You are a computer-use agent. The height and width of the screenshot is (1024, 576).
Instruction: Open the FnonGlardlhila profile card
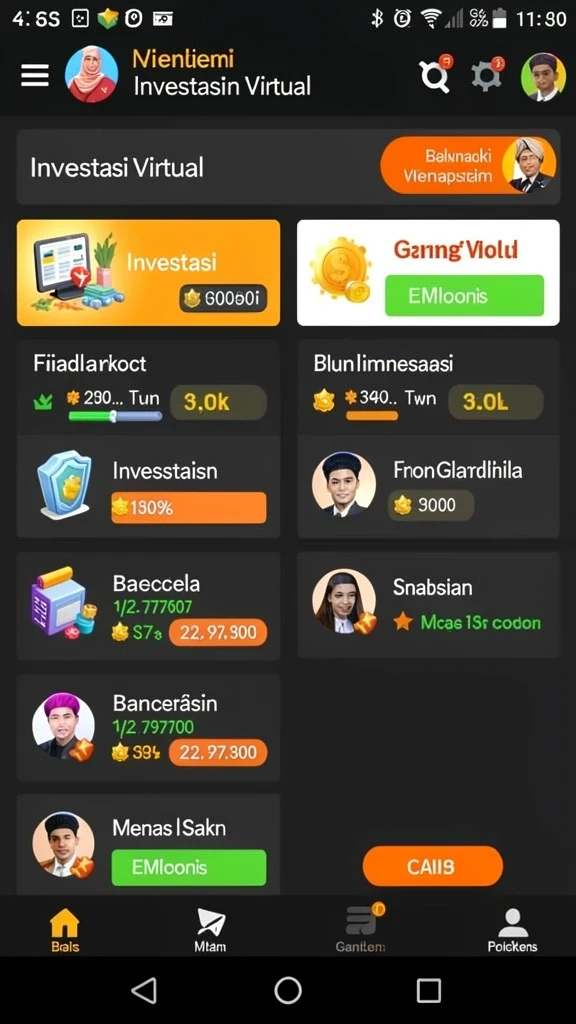428,487
